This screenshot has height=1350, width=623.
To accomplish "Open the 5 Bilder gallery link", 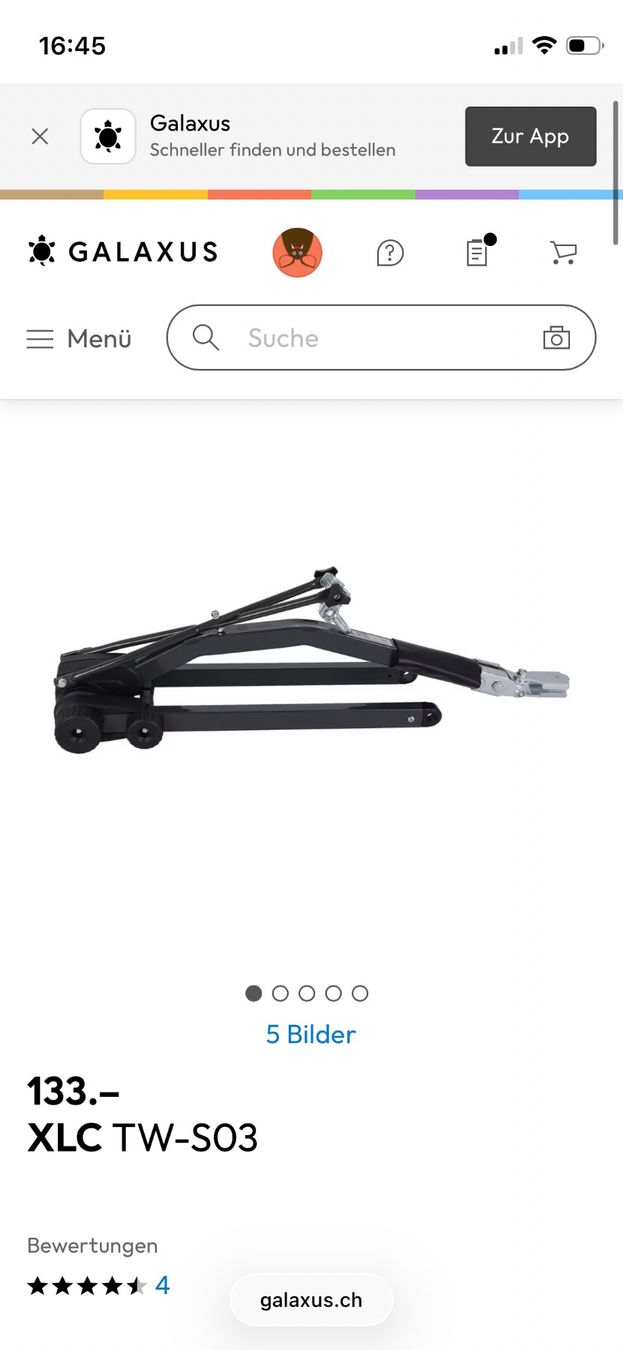I will coord(311,1034).
